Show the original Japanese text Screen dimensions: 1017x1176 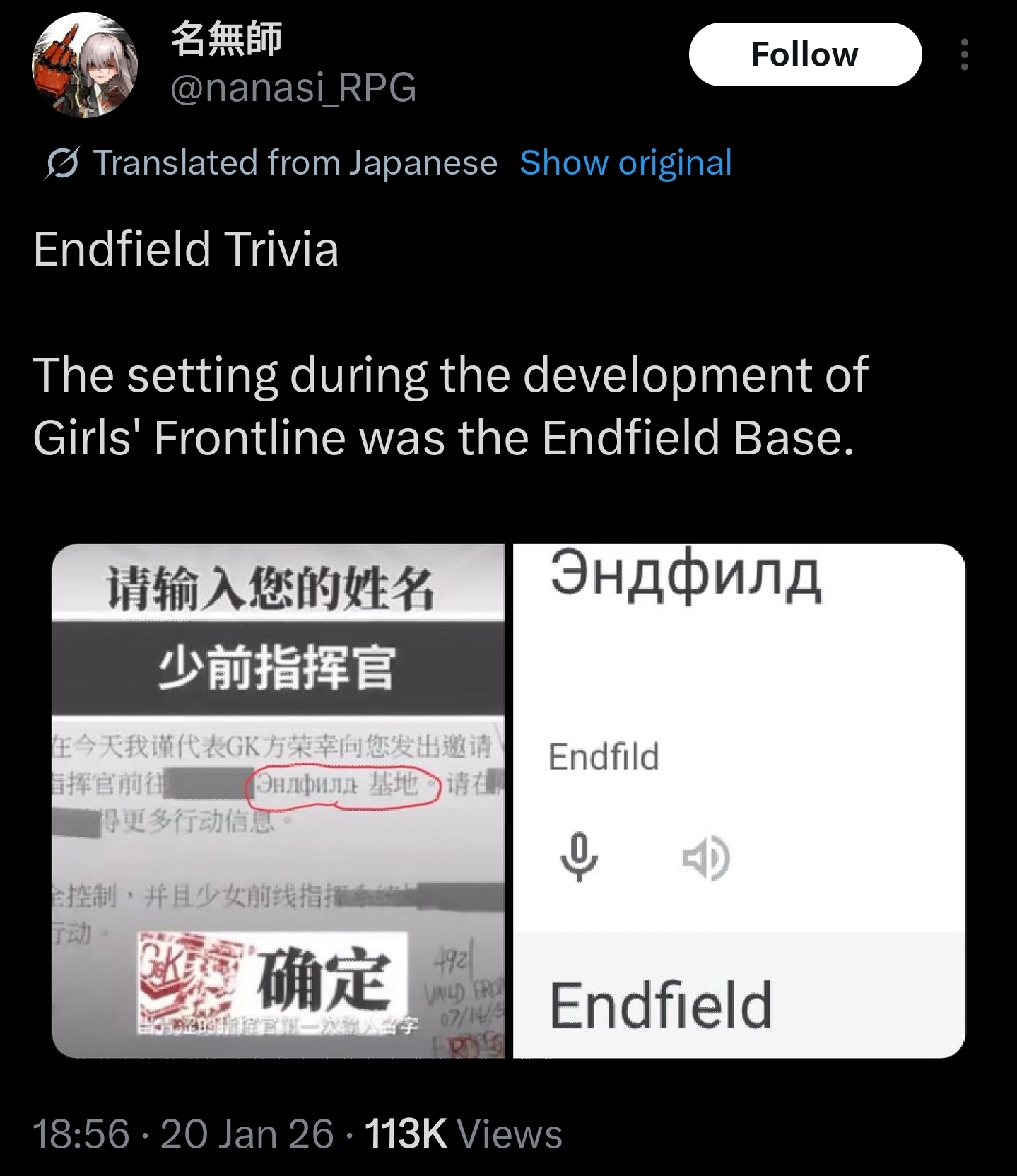click(625, 163)
